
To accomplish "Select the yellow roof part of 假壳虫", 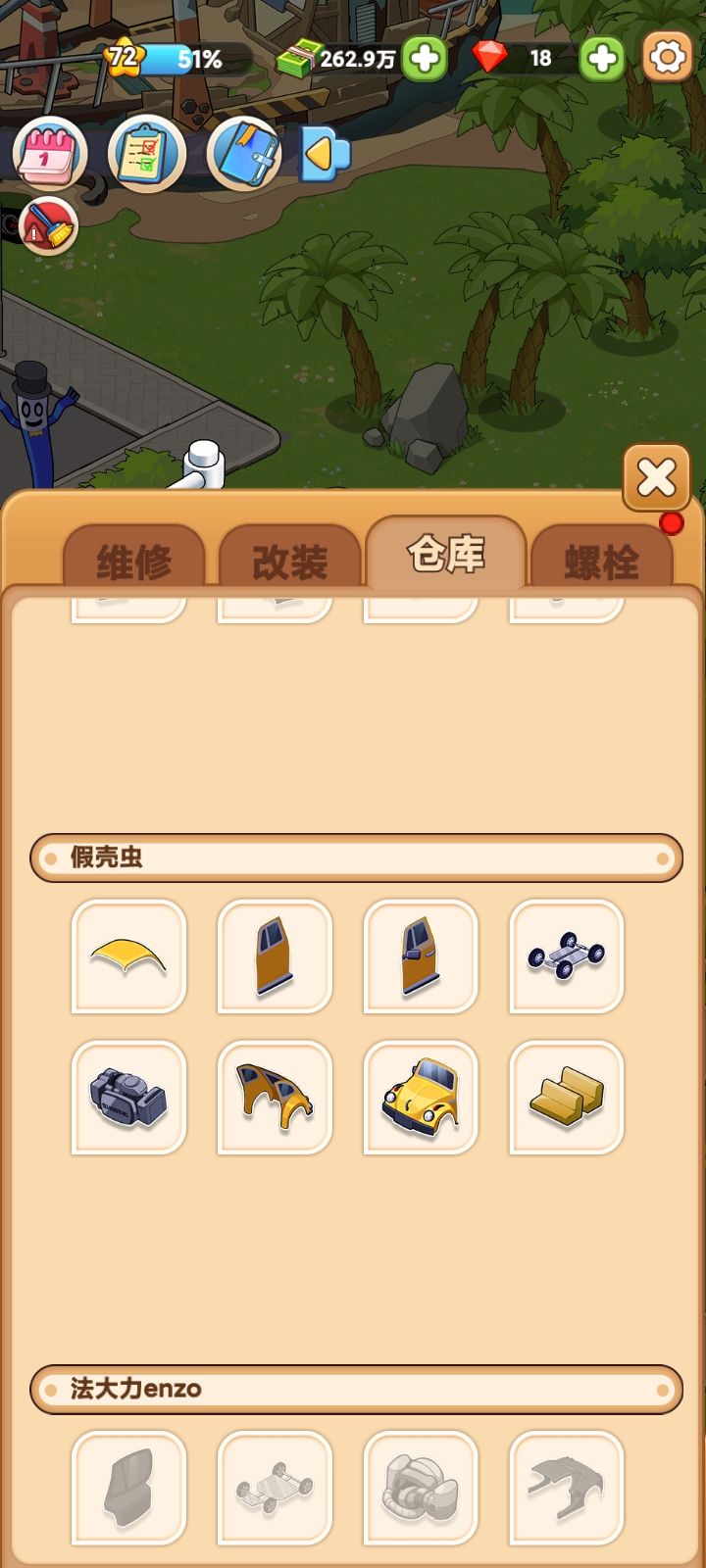I will [x=128, y=955].
